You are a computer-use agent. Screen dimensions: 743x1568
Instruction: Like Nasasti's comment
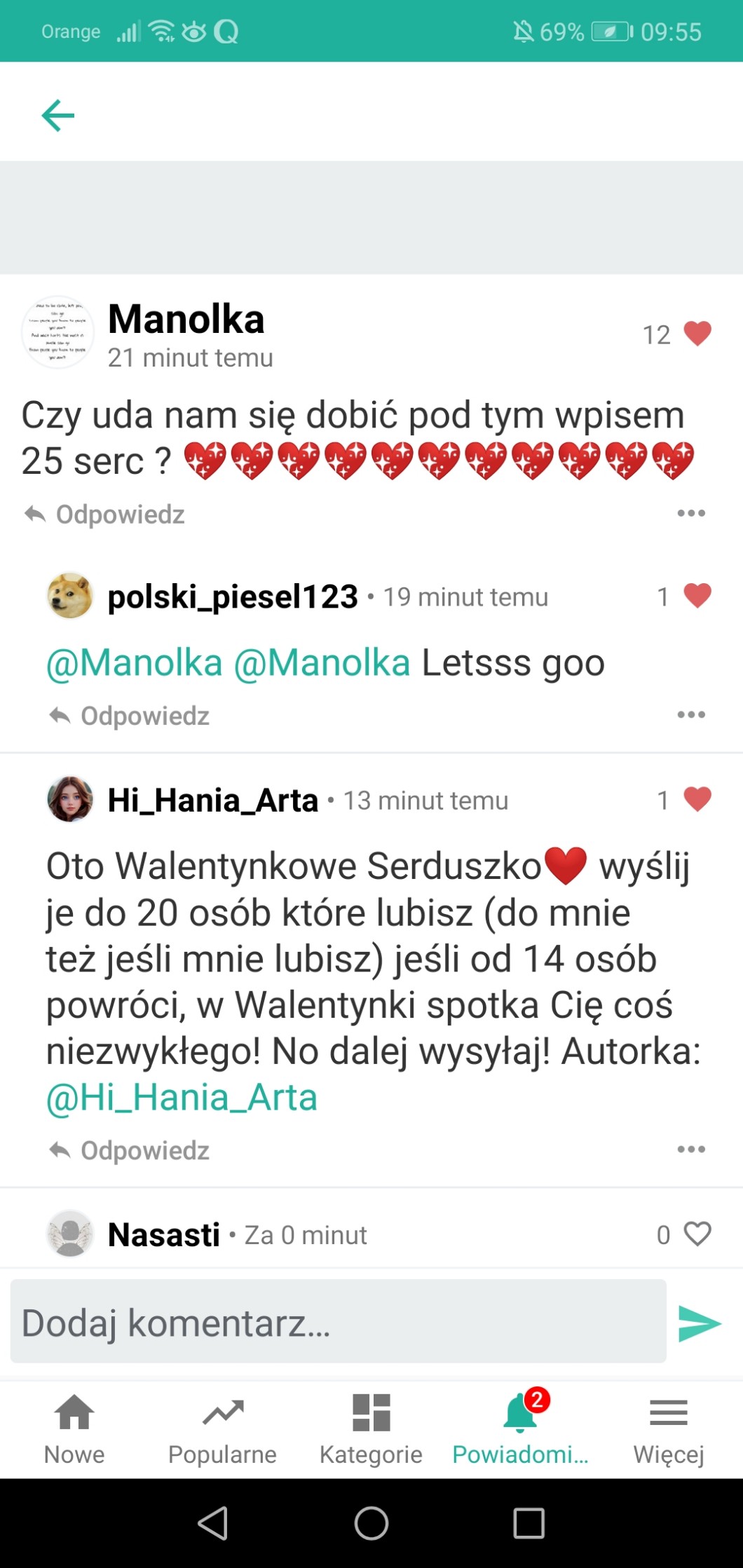point(697,1234)
